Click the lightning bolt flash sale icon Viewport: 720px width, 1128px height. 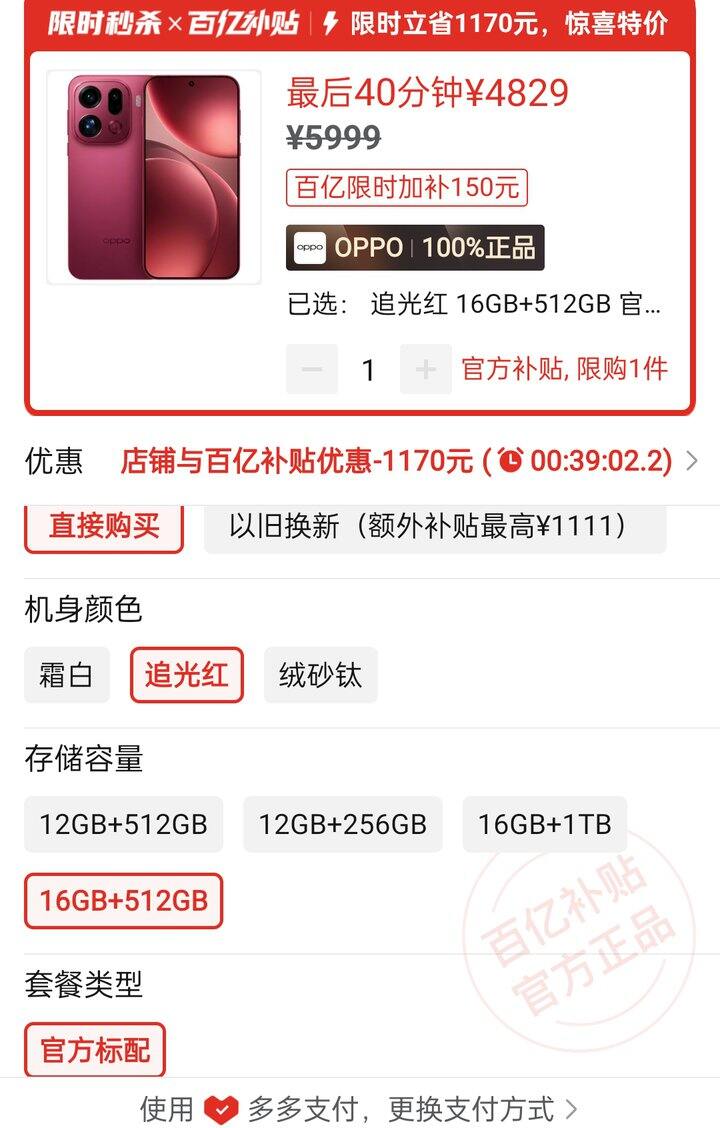point(330,22)
